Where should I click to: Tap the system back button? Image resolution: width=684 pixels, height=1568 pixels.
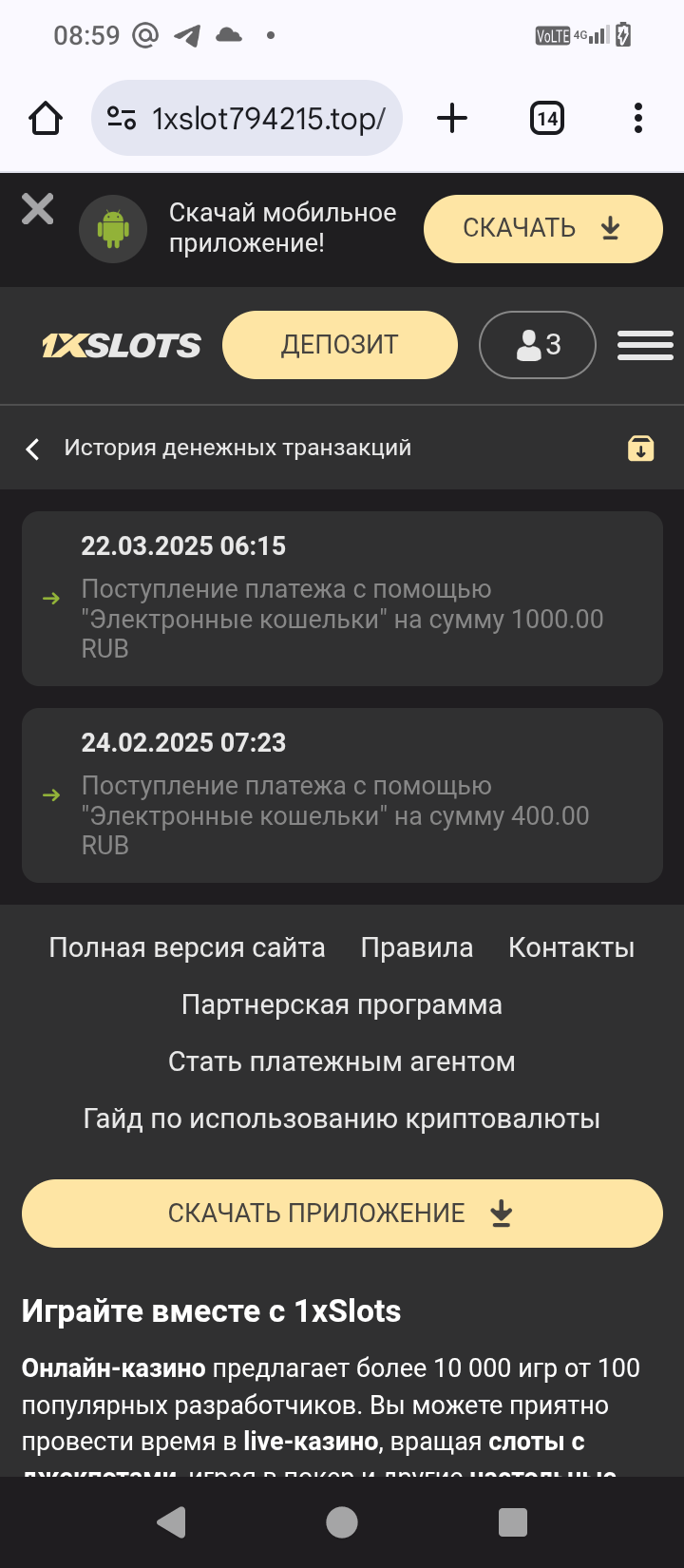click(x=171, y=1522)
